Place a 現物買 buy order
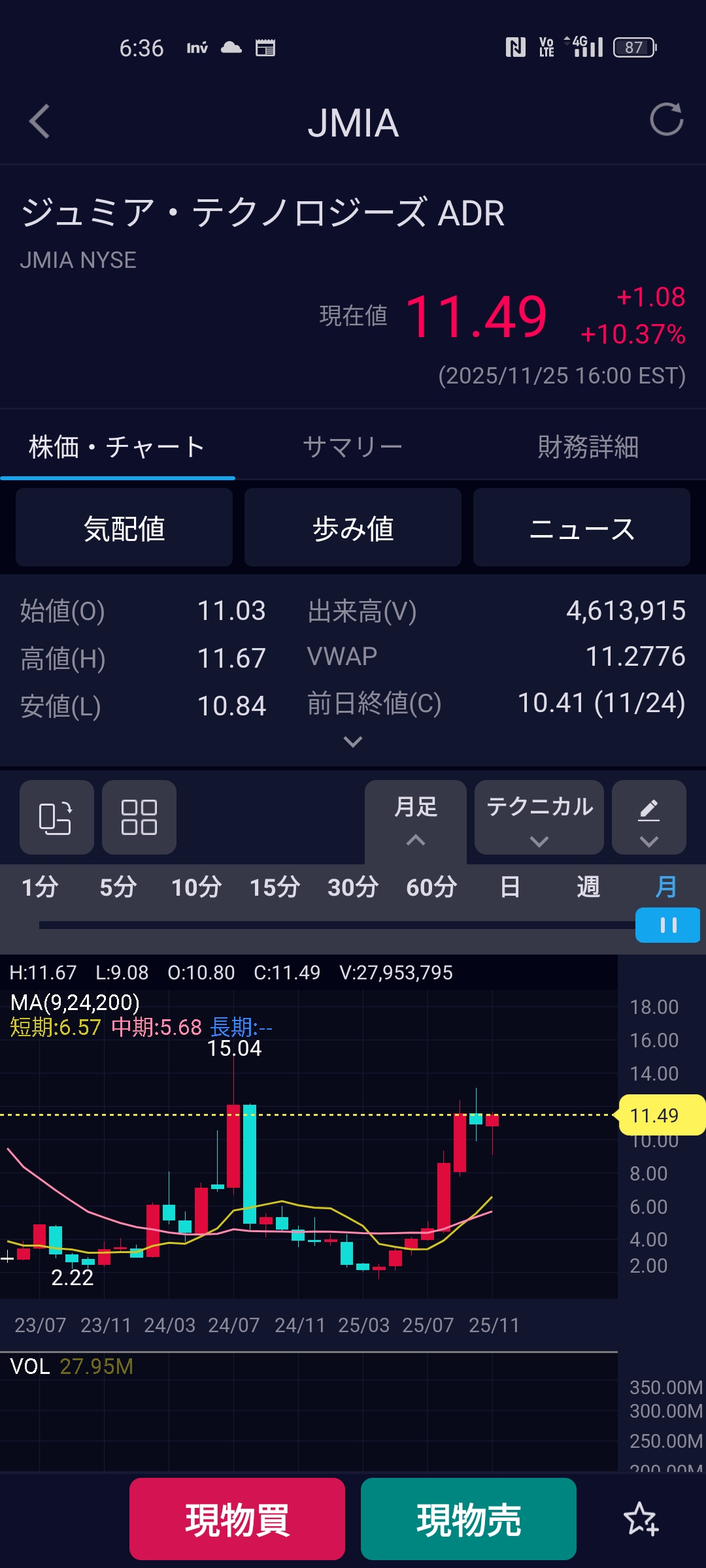This screenshot has height=1568, width=706. click(x=237, y=1519)
